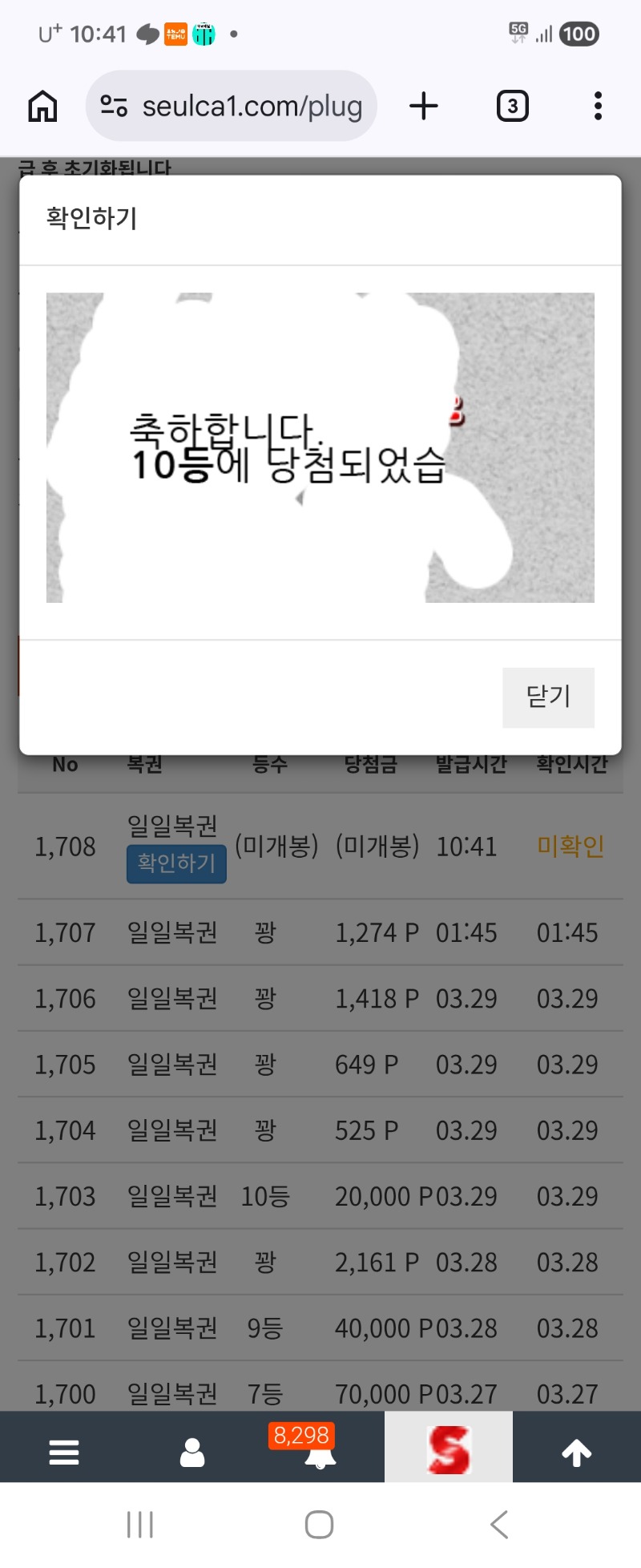Close the lottery result dialog via 닫기
This screenshot has width=641, height=1568.
[x=548, y=697]
